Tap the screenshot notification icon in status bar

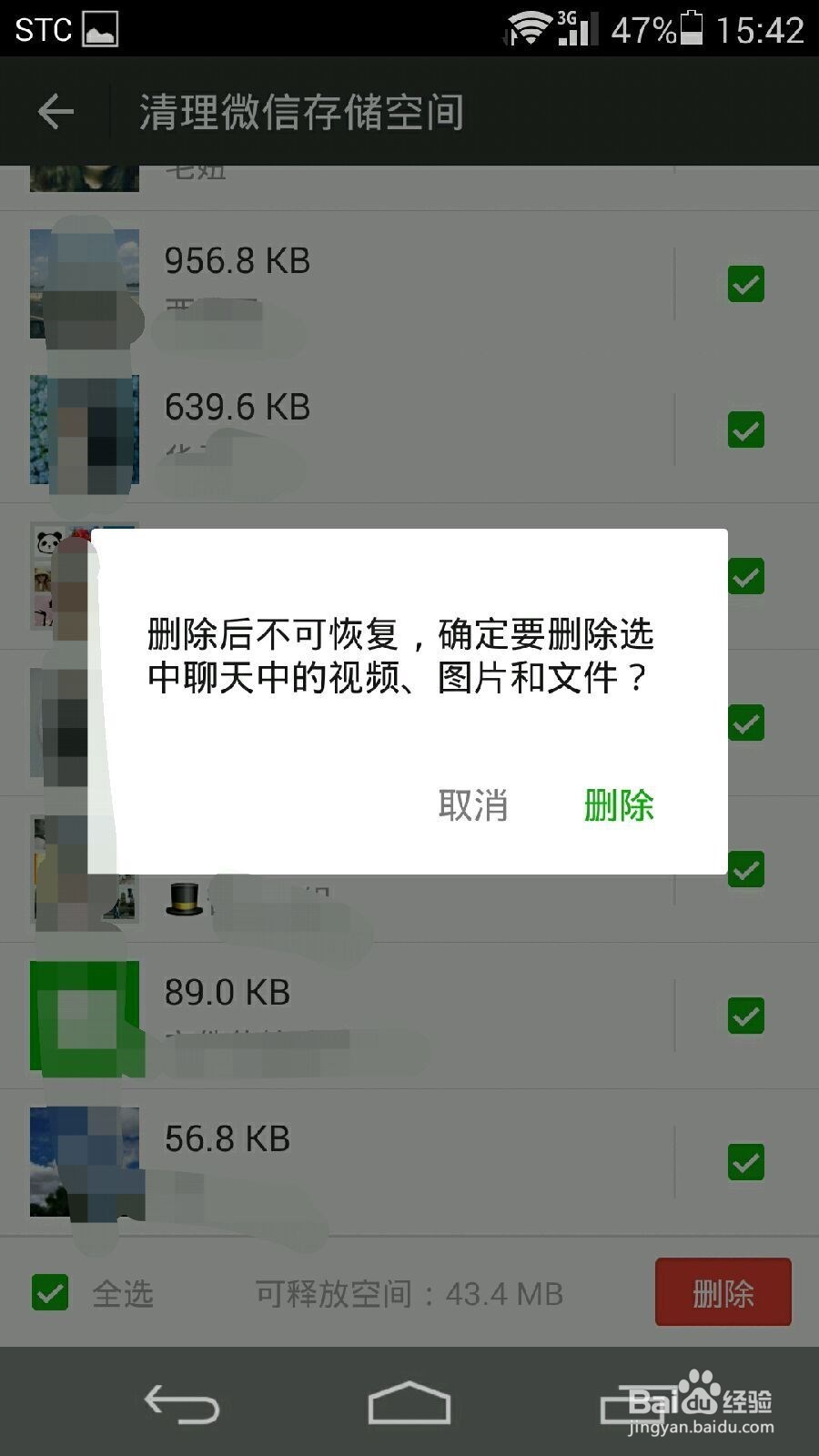pos(100,28)
